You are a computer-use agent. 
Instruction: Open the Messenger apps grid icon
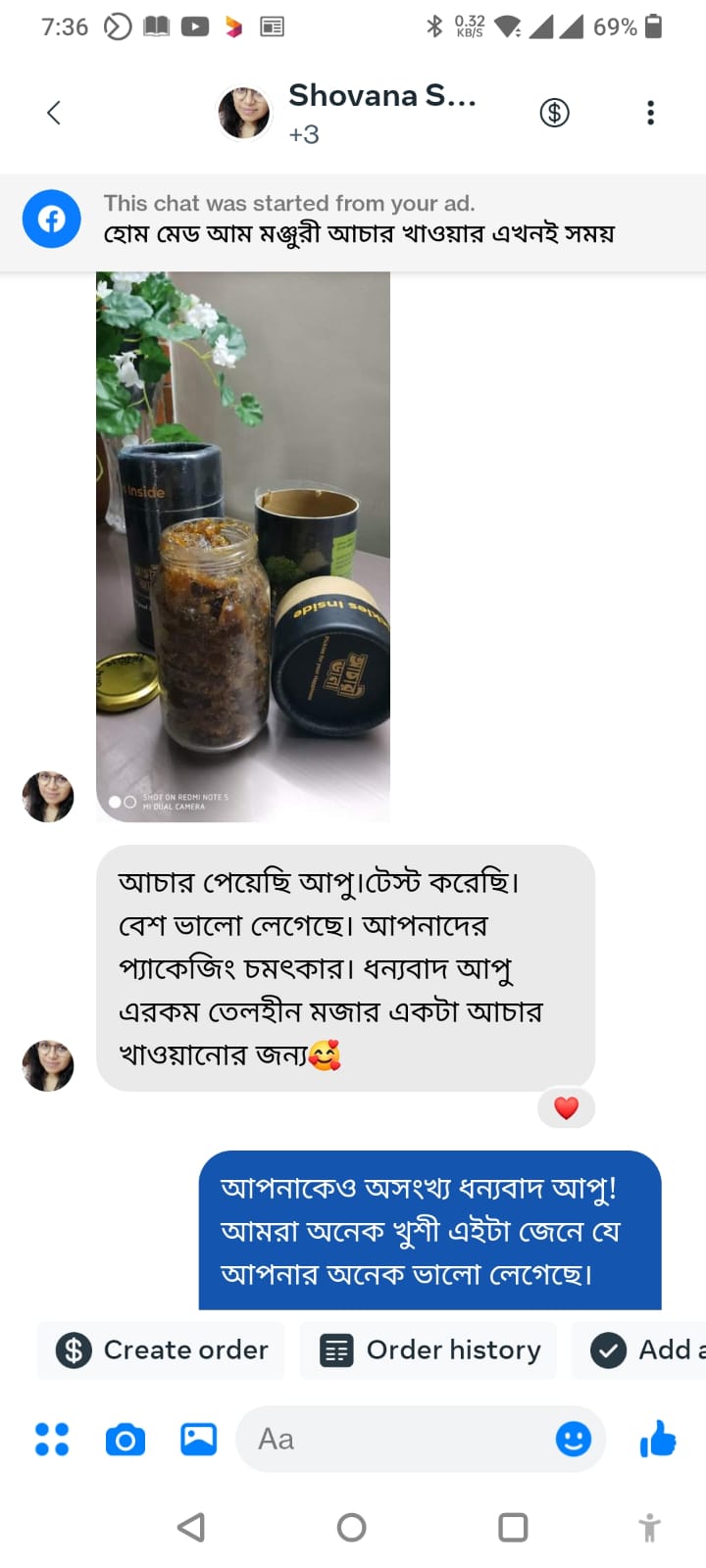coord(51,1439)
